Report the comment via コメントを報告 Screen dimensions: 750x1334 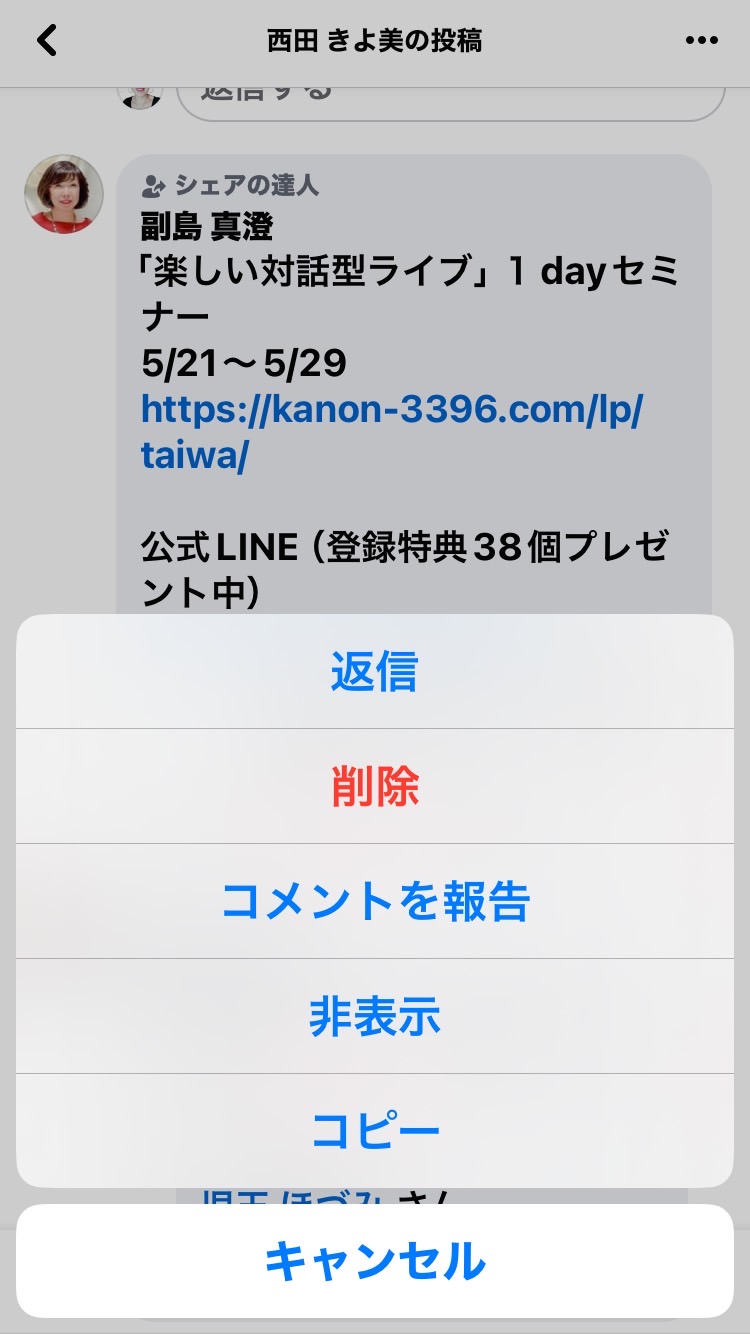click(x=375, y=902)
